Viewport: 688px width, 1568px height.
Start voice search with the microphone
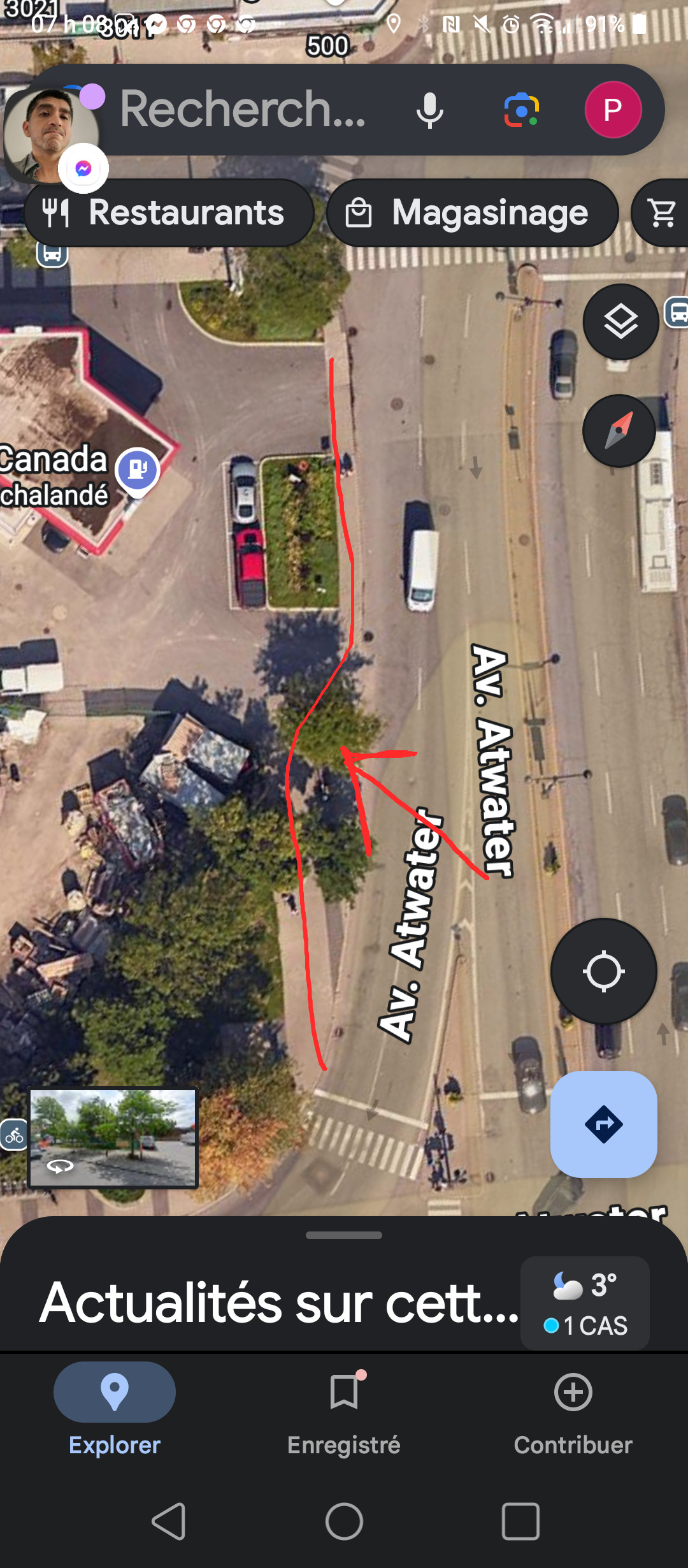[430, 110]
